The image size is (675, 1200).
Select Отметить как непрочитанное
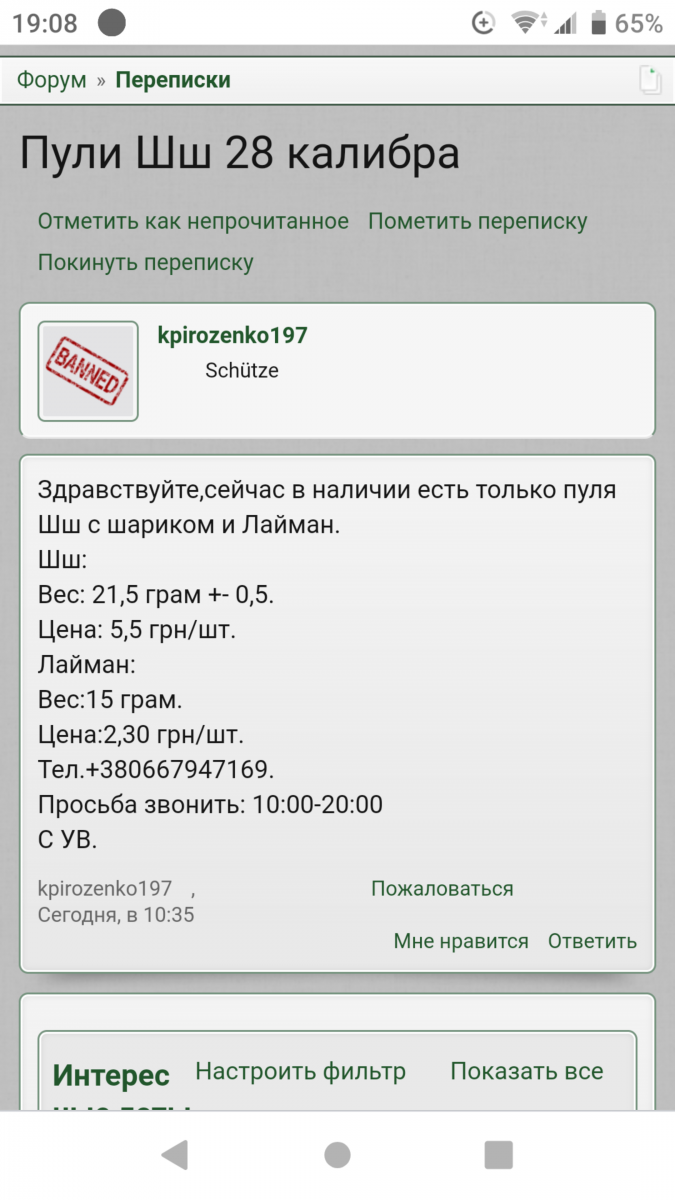pyautogui.click(x=193, y=221)
